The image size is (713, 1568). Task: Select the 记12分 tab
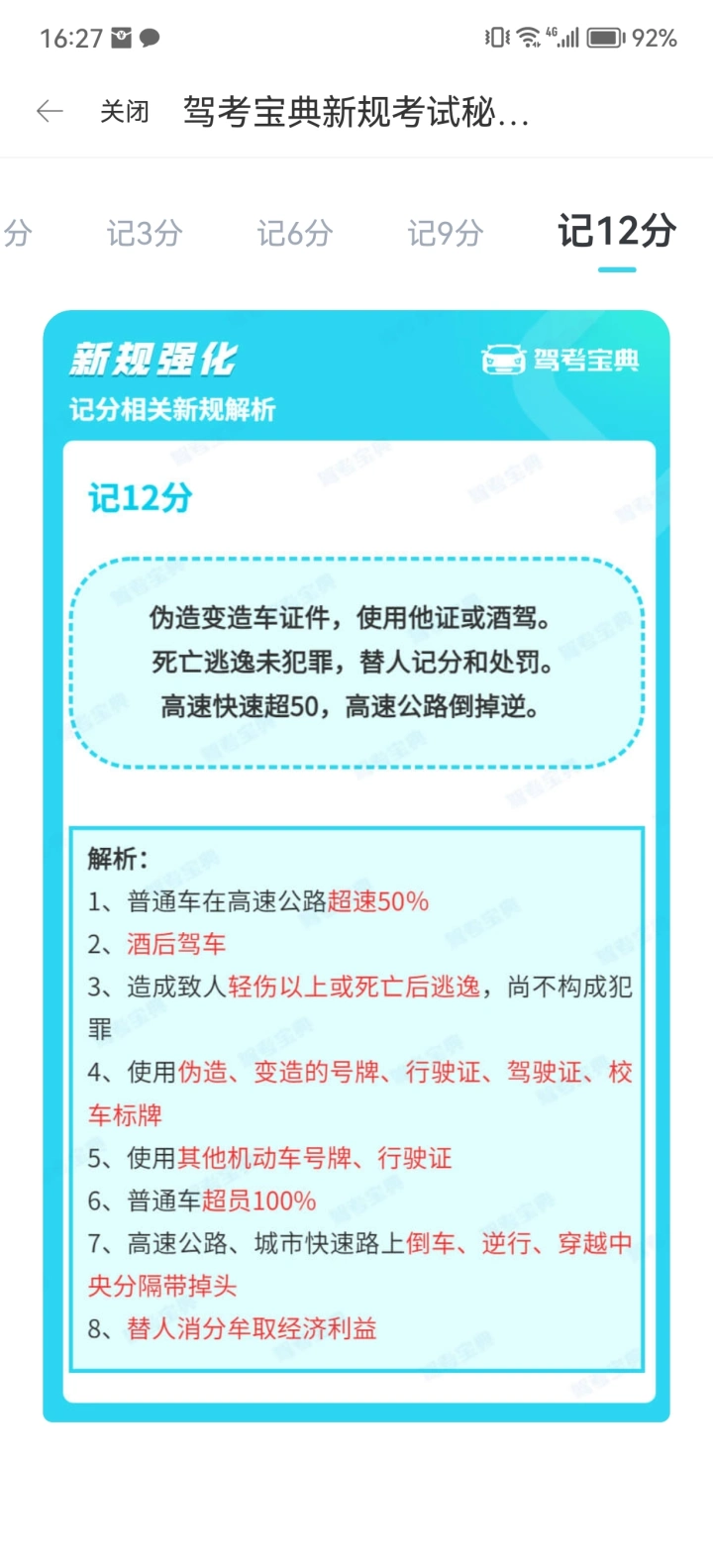tap(617, 232)
